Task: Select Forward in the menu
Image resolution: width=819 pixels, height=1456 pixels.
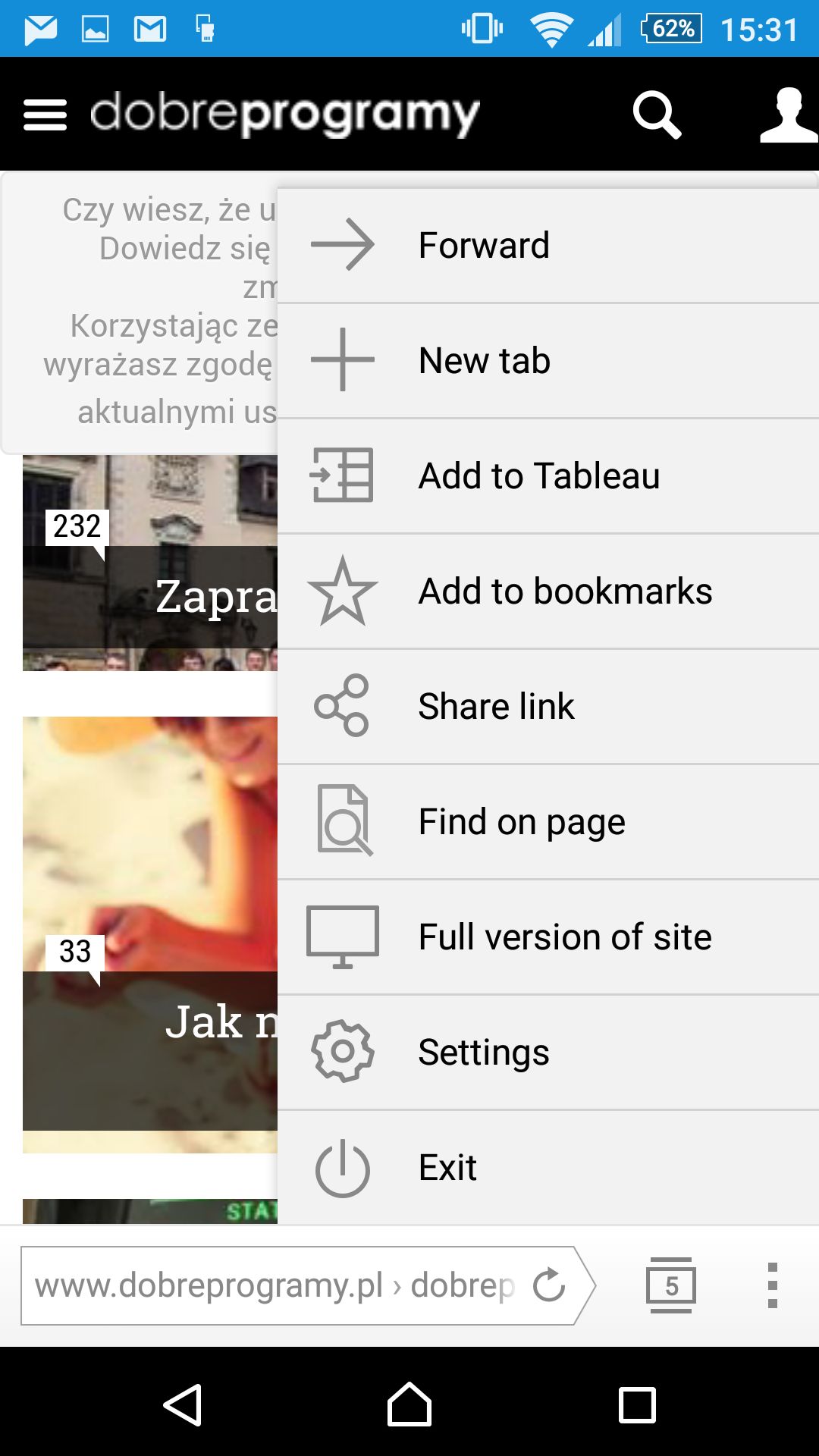Action: click(x=548, y=245)
